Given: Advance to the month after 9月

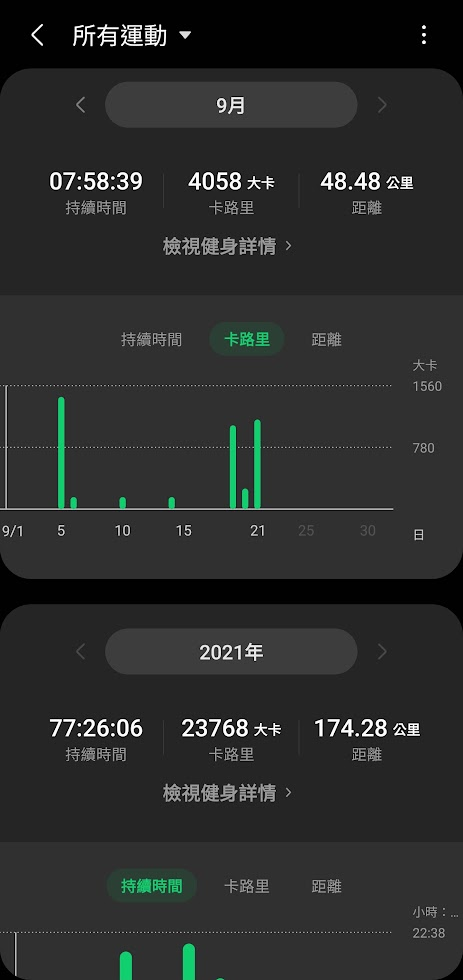Looking at the screenshot, I should [x=382, y=105].
